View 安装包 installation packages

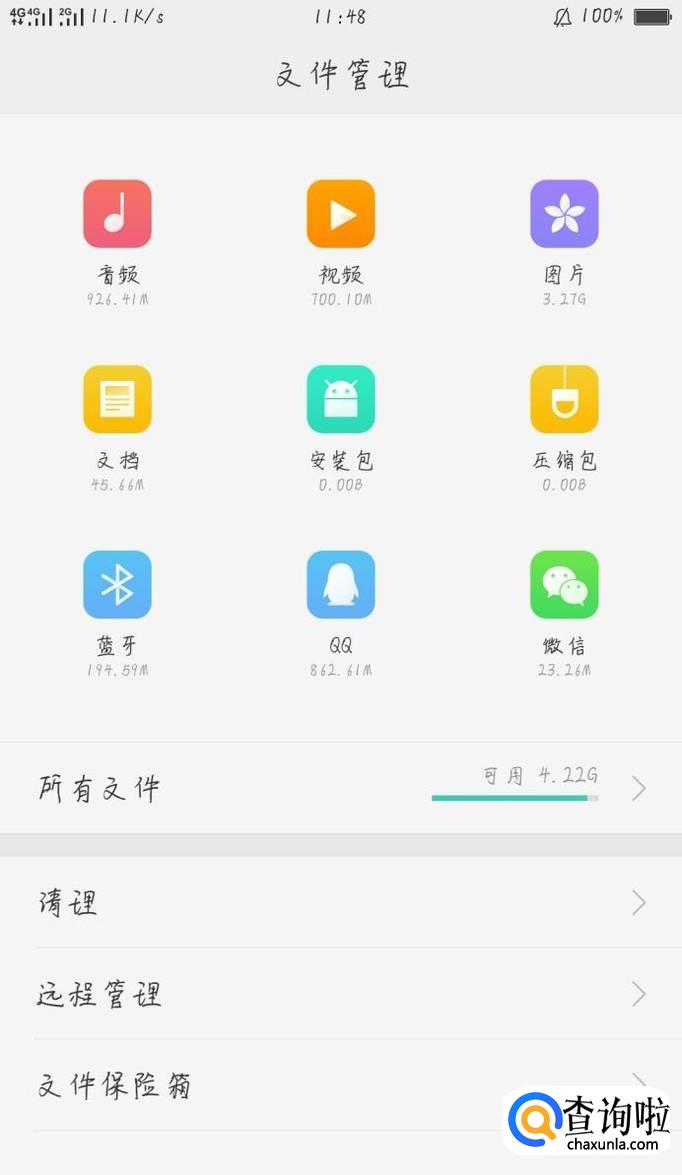[341, 400]
